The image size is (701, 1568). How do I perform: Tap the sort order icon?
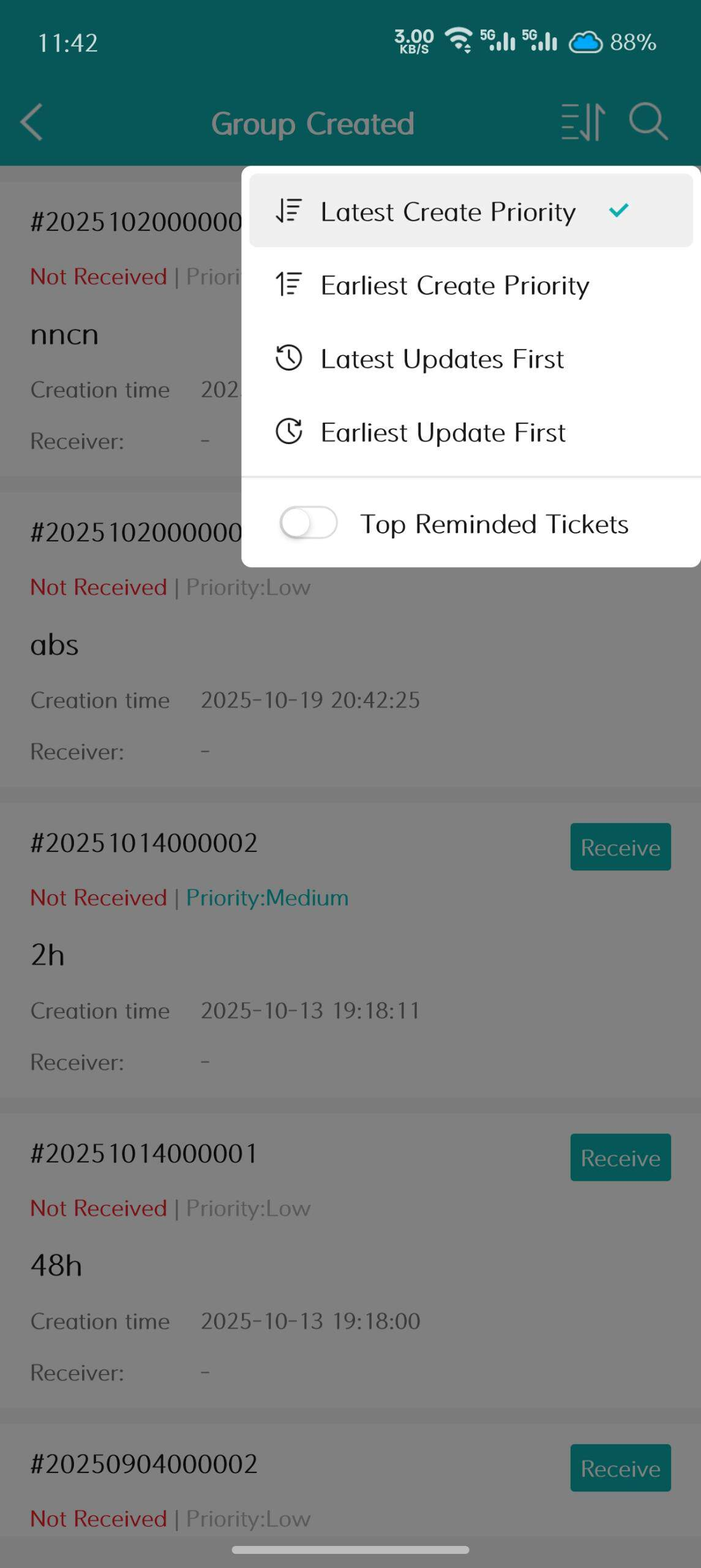[583, 123]
